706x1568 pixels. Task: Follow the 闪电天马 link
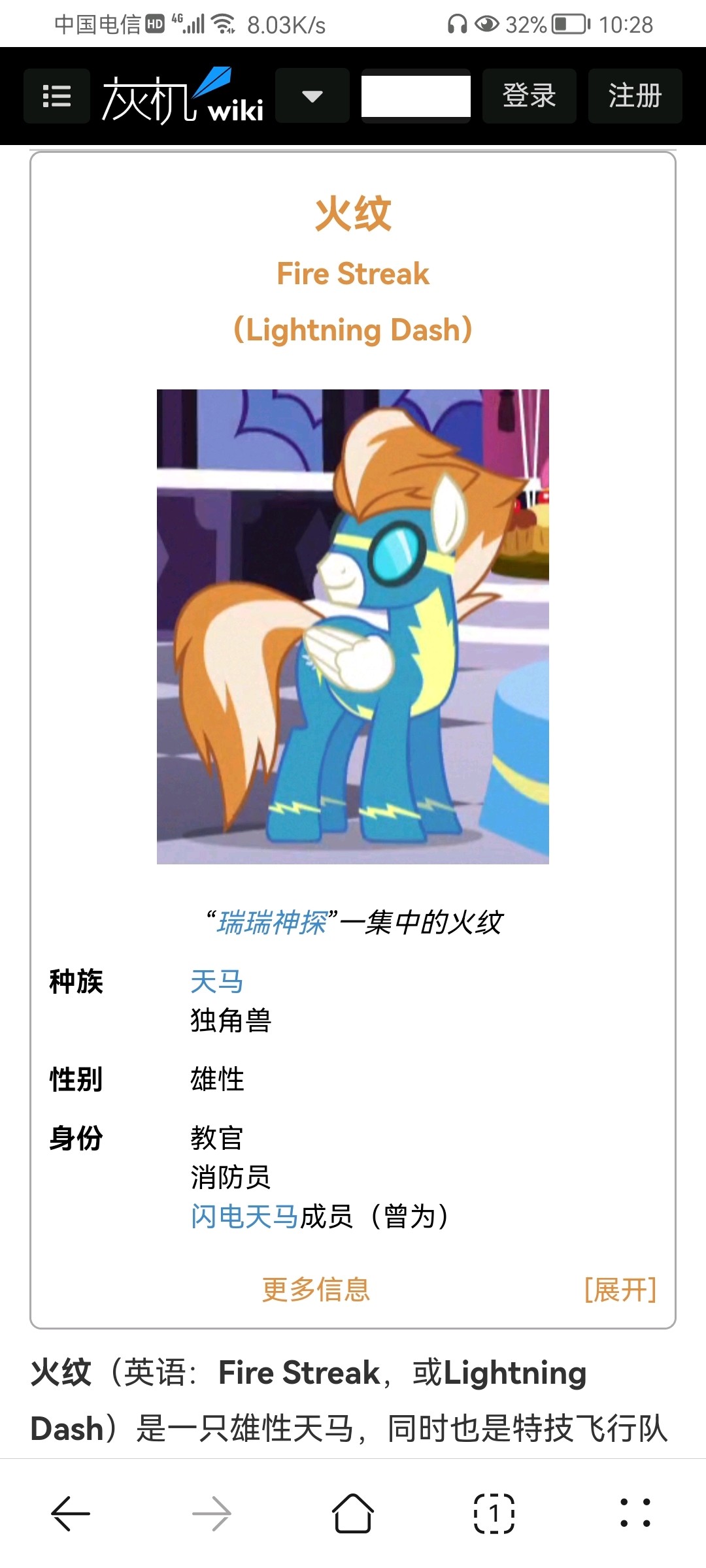(x=244, y=1217)
